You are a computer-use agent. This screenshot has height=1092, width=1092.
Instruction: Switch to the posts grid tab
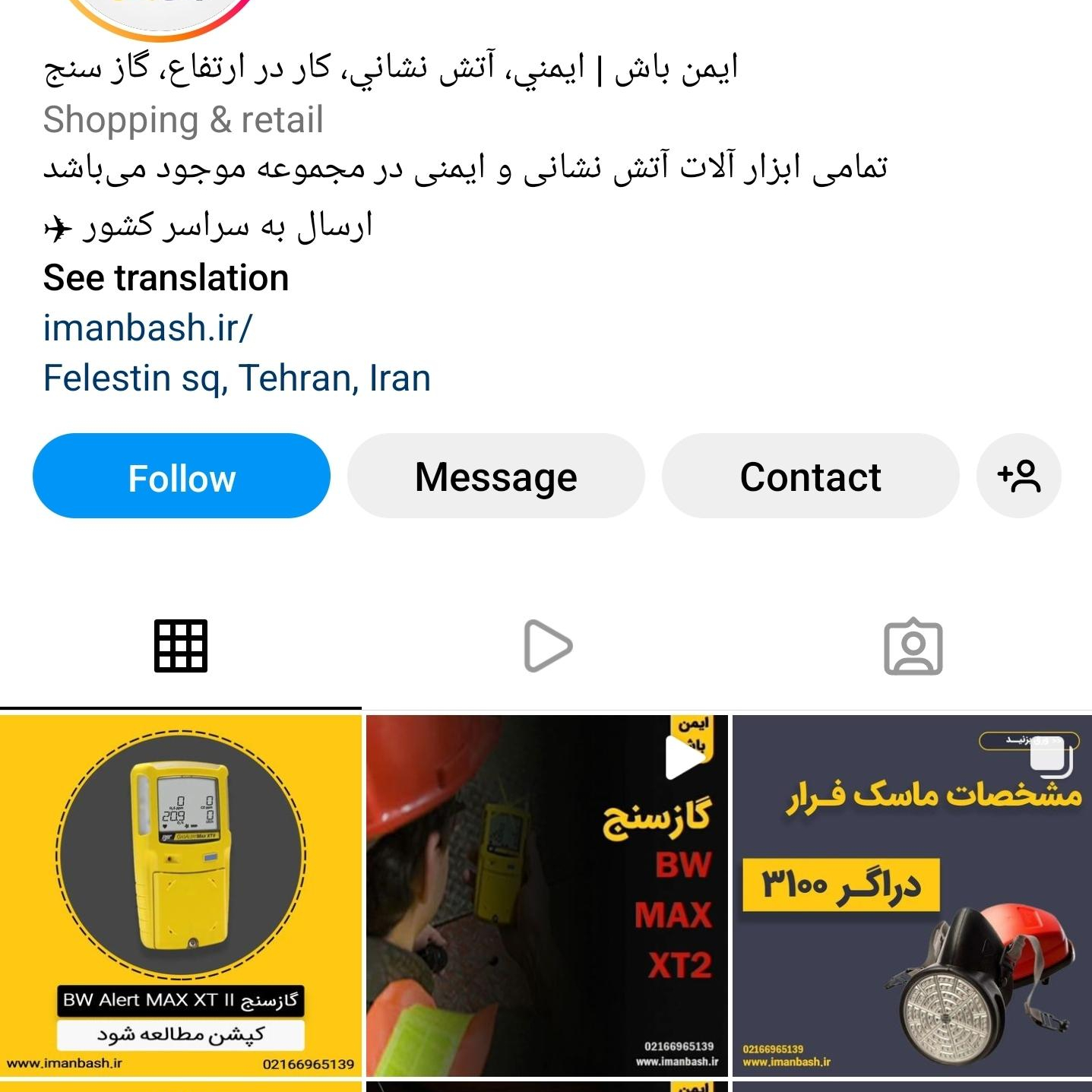coord(180,647)
